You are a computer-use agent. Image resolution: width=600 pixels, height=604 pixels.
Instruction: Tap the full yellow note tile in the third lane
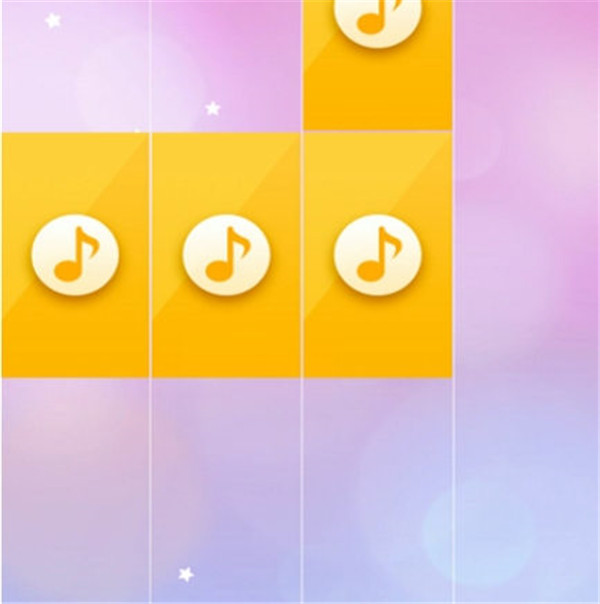pos(377,254)
